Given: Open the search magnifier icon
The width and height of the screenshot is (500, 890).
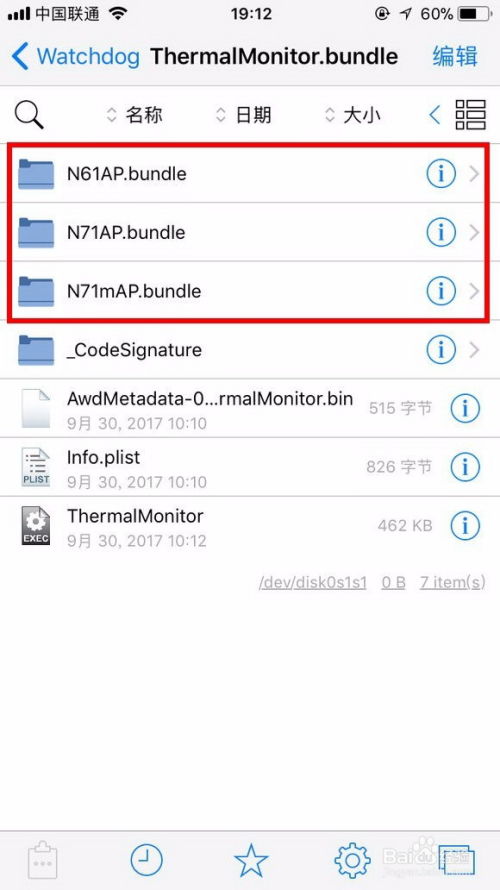Looking at the screenshot, I should 28,115.
